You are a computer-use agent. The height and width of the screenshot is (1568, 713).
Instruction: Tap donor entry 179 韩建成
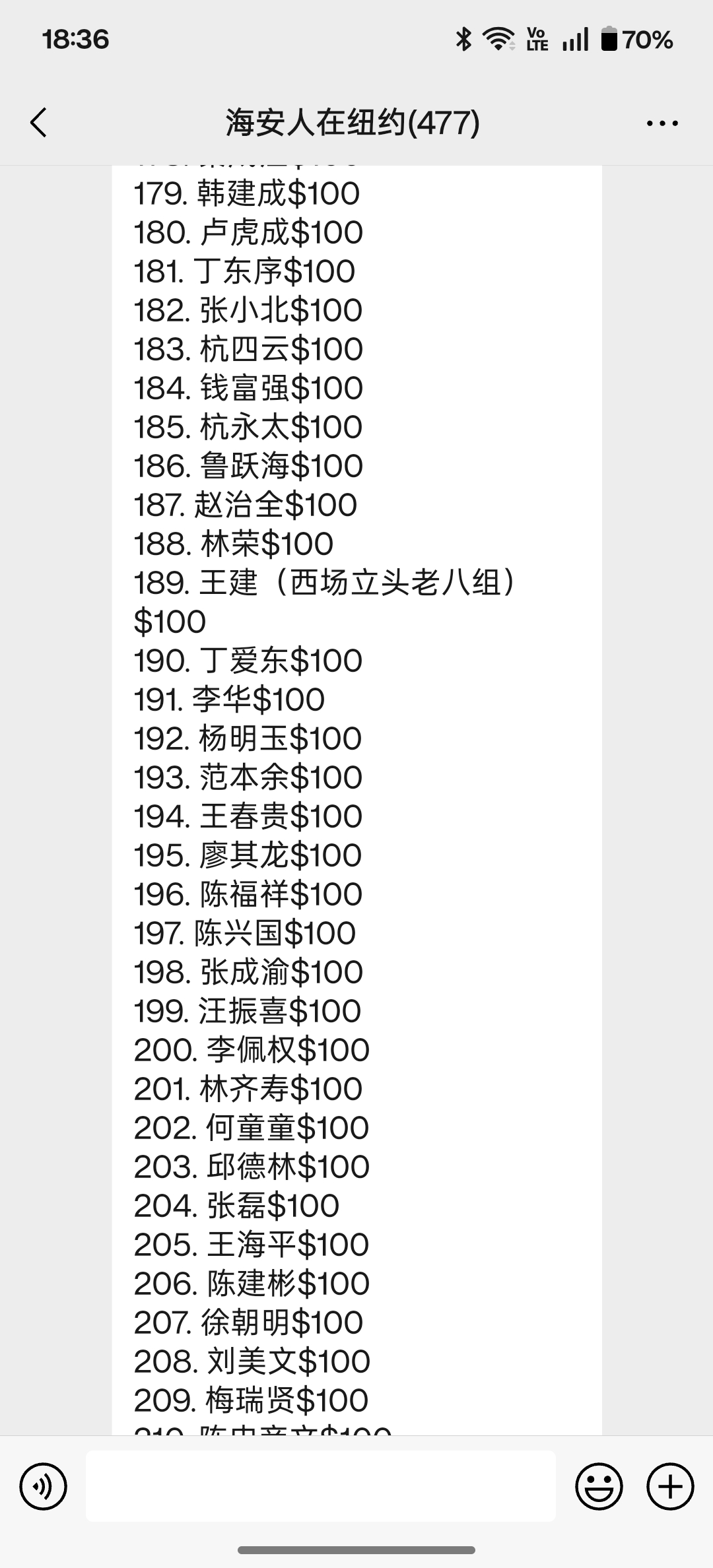[x=246, y=193]
